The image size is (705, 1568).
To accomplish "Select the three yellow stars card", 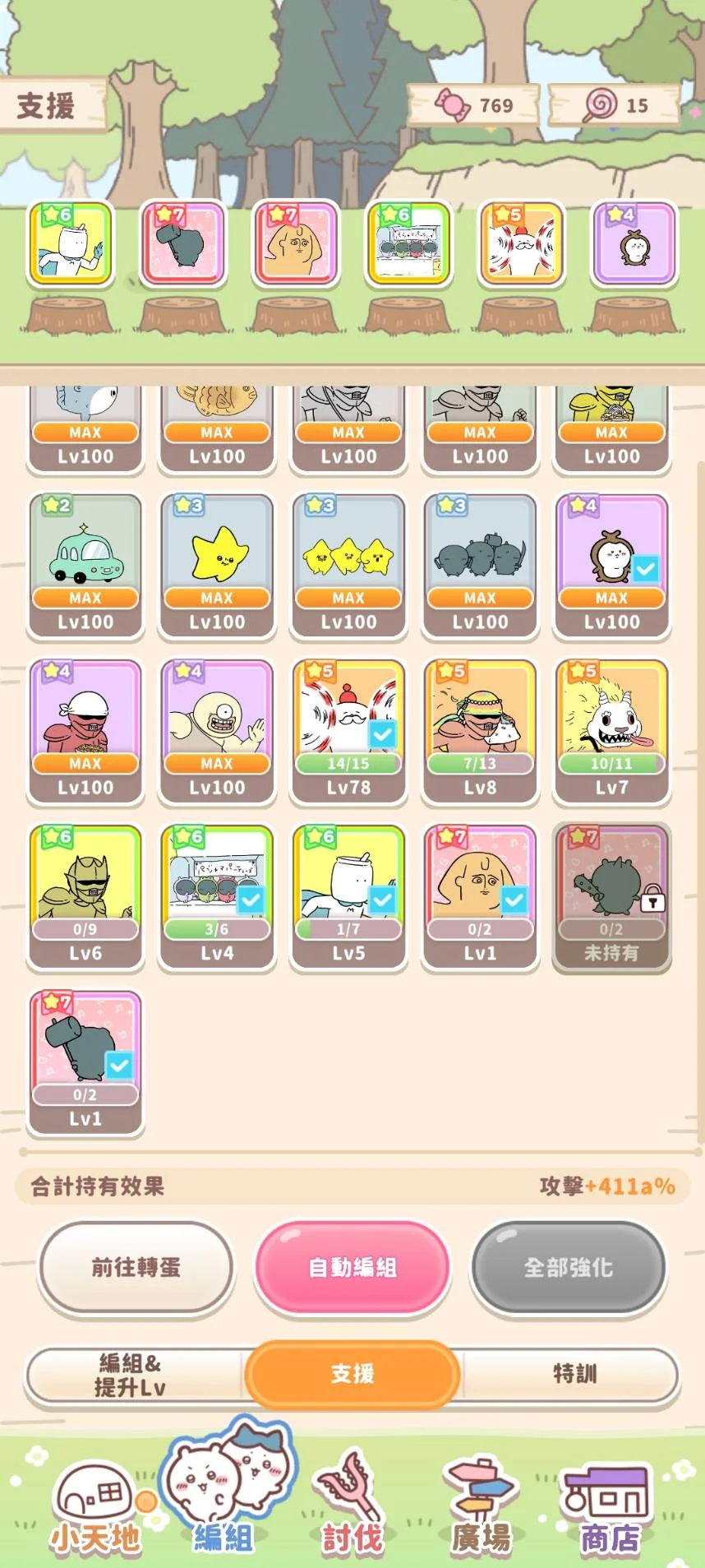I will 348,565.
